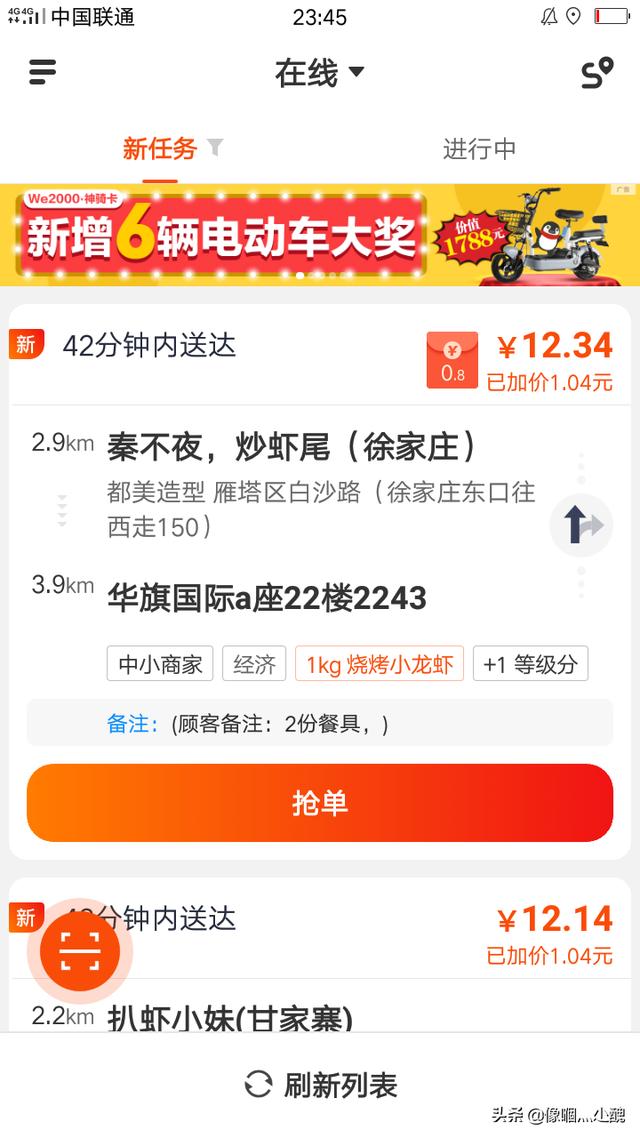The height and width of the screenshot is (1138, 640).
Task: Tap the 0.8 red packet icon
Action: click(x=452, y=360)
